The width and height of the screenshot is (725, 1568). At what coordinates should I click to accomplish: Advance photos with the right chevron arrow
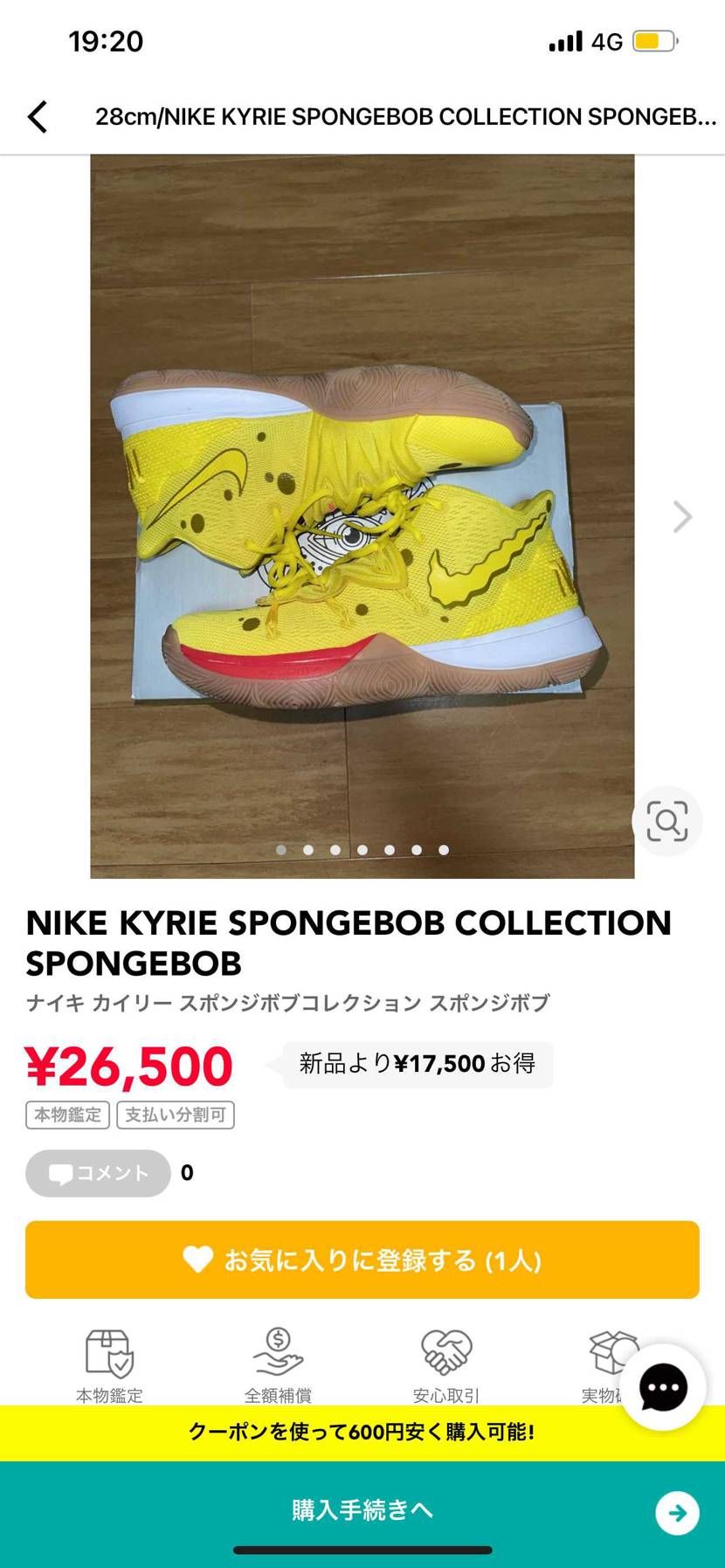coord(680,516)
